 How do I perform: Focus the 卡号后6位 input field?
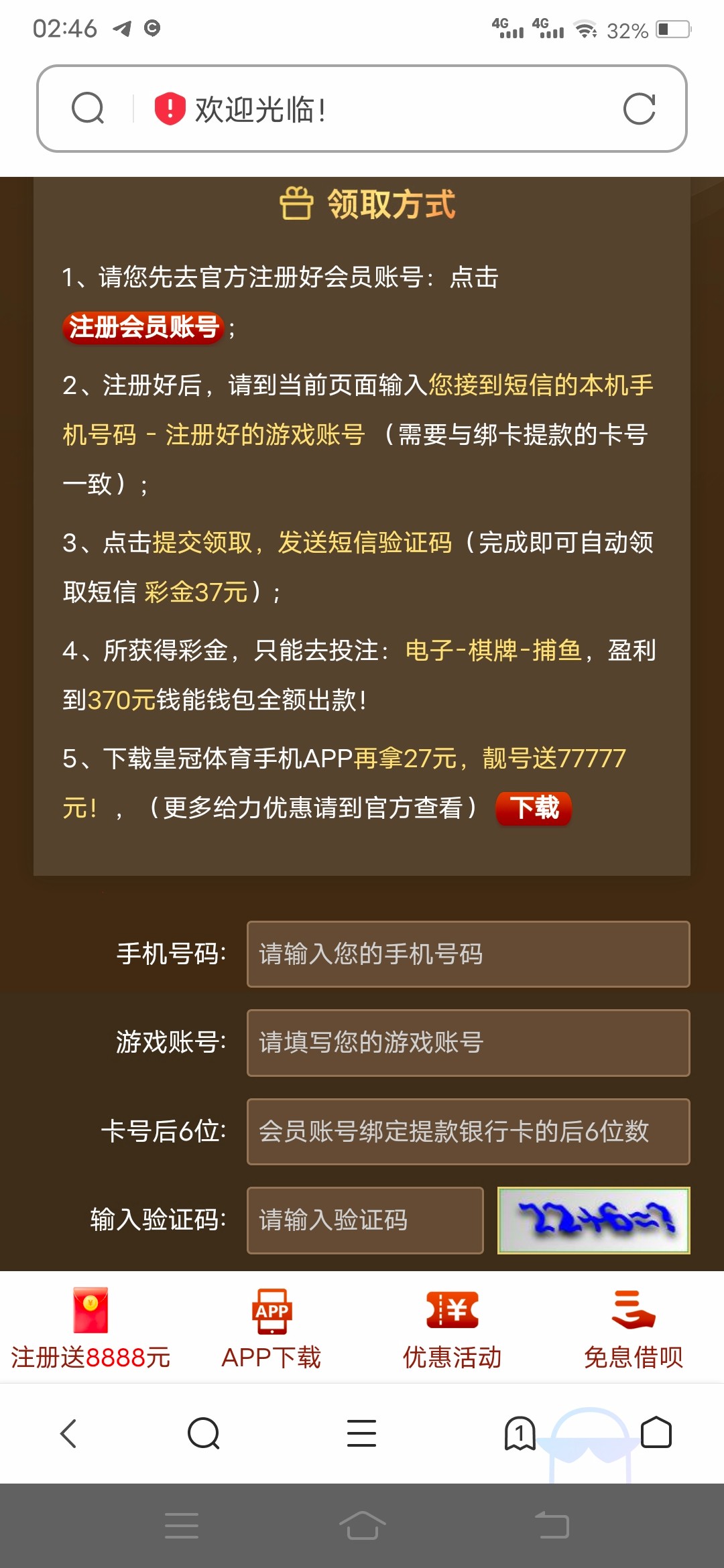pos(468,1132)
